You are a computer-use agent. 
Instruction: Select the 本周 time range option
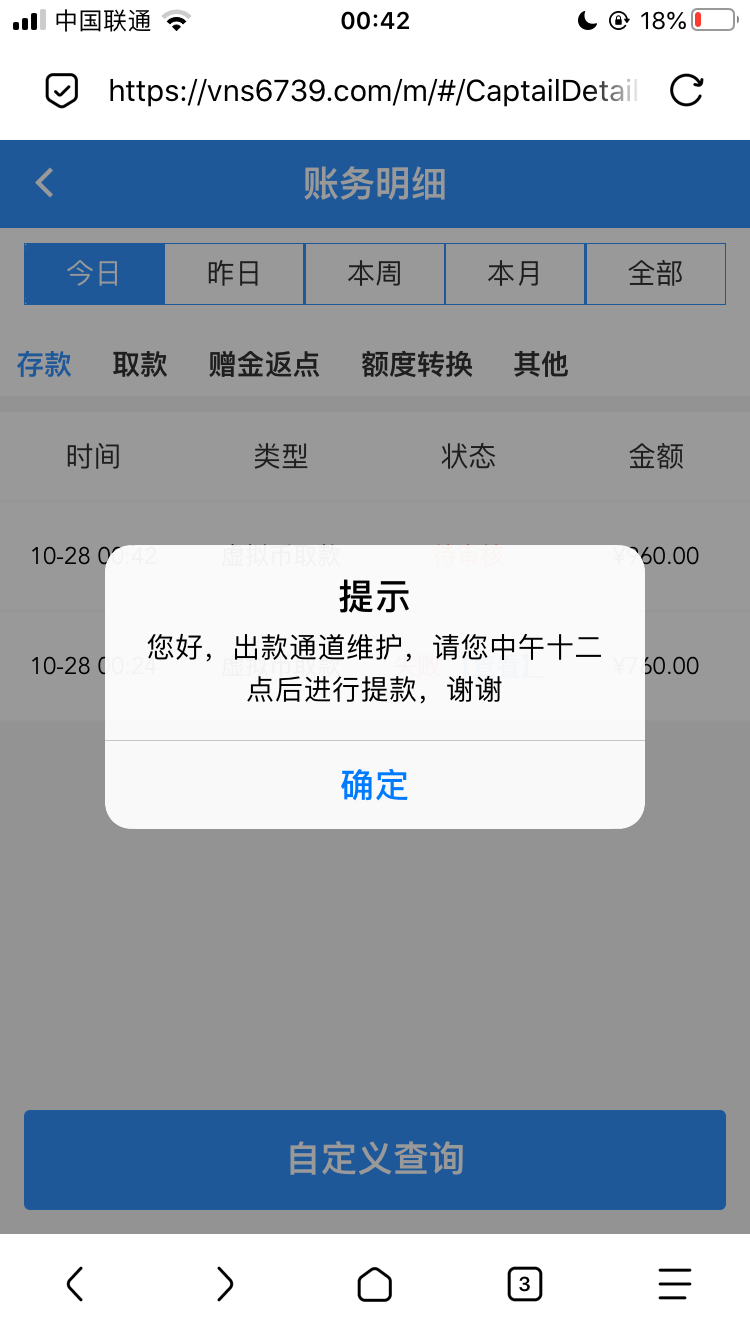[375, 273]
